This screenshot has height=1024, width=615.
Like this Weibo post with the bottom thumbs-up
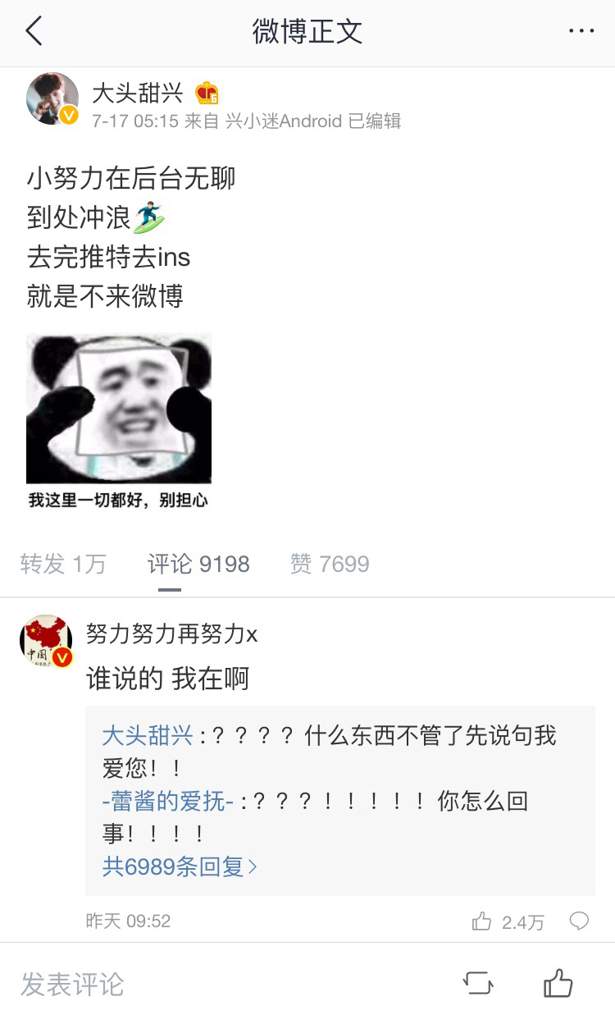pyautogui.click(x=558, y=984)
